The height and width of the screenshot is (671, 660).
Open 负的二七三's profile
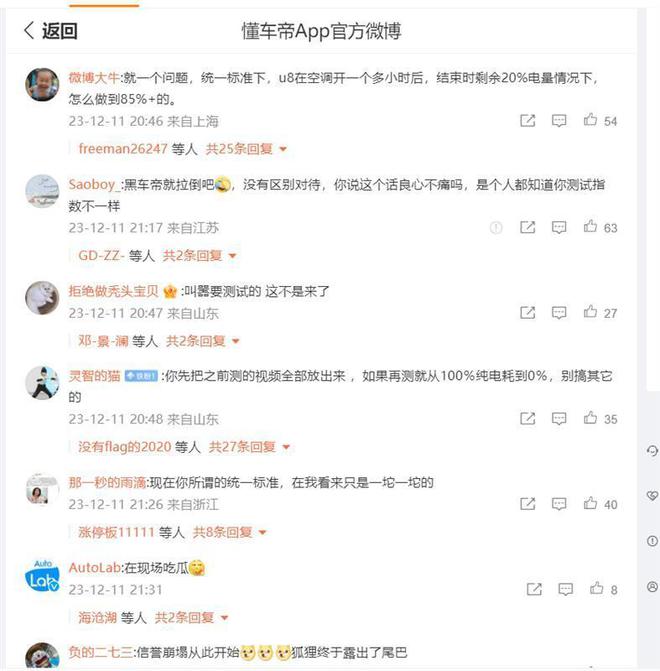coord(100,653)
